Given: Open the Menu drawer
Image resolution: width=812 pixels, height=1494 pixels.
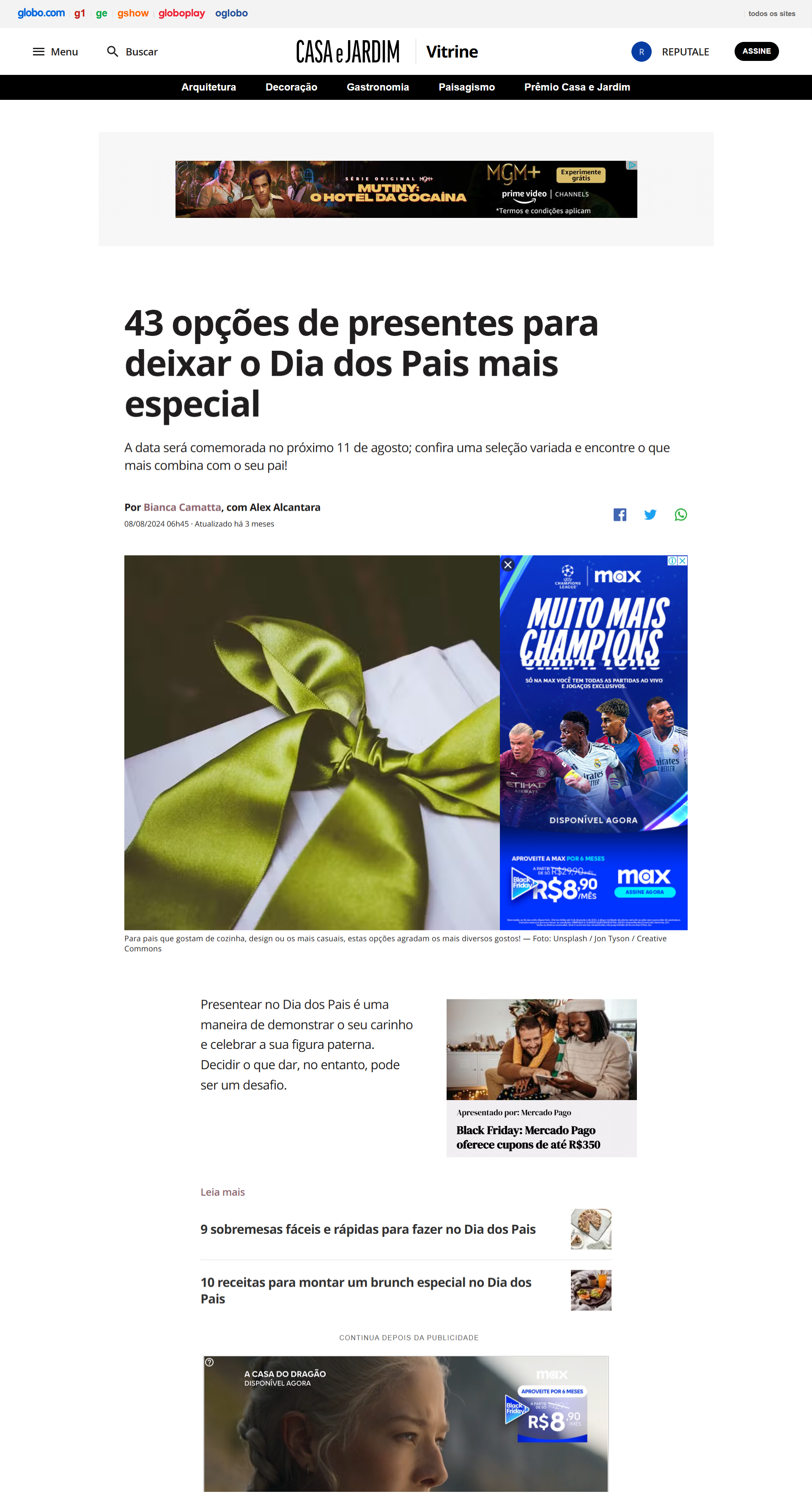Looking at the screenshot, I should [x=55, y=52].
